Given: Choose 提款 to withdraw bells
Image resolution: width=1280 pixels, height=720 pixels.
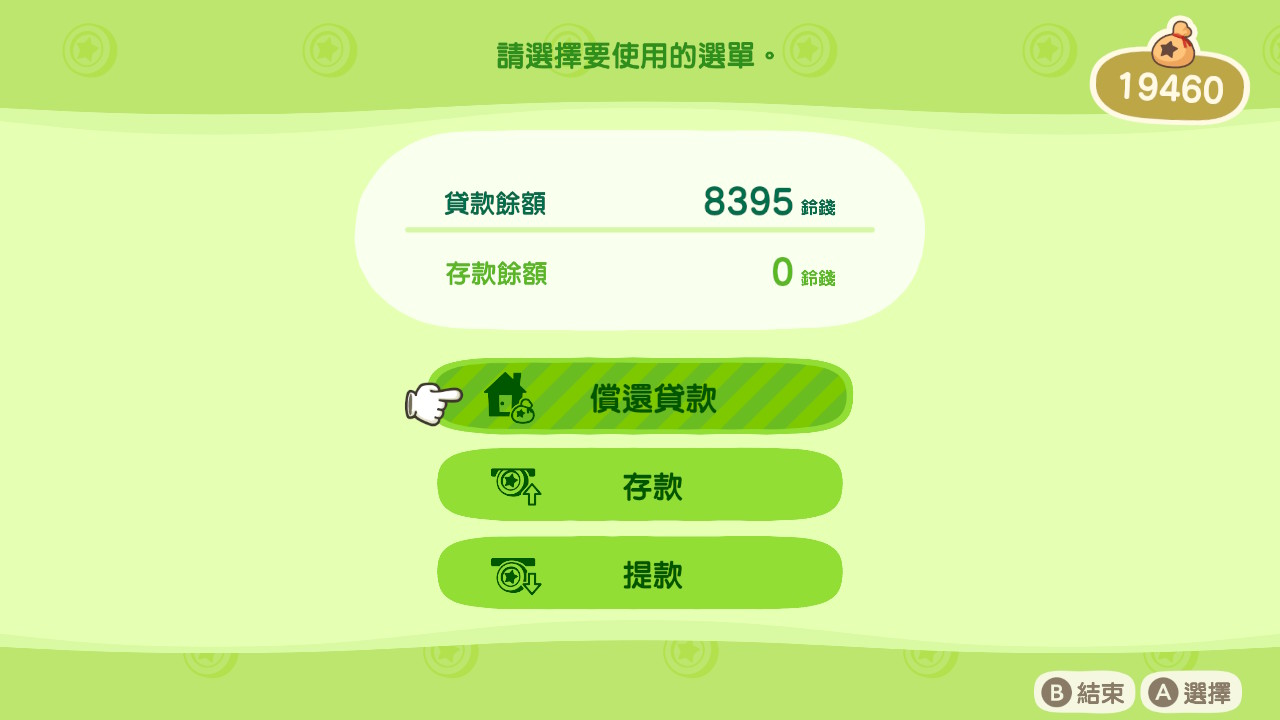Looking at the screenshot, I should (x=640, y=573).
